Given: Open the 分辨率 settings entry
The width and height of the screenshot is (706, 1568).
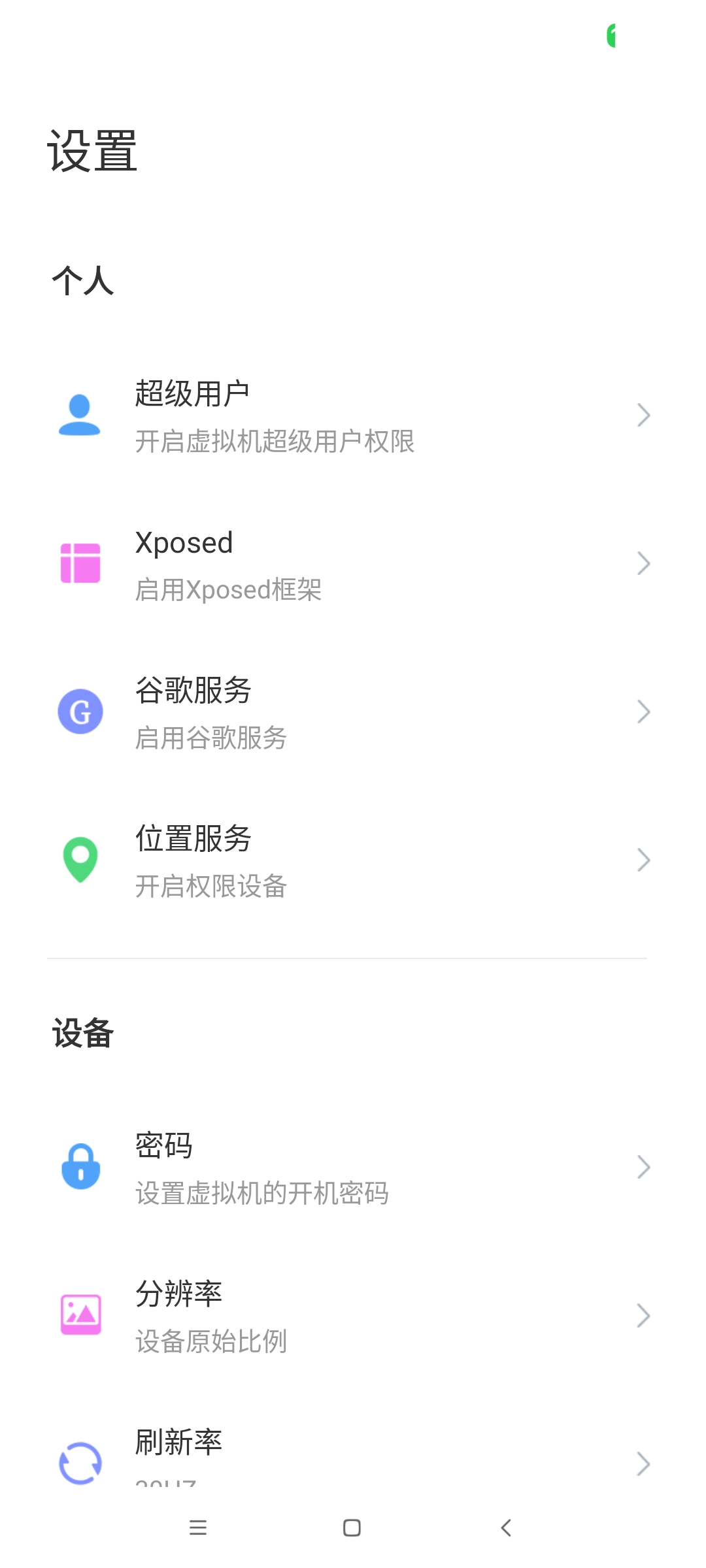Looking at the screenshot, I should 353,1315.
